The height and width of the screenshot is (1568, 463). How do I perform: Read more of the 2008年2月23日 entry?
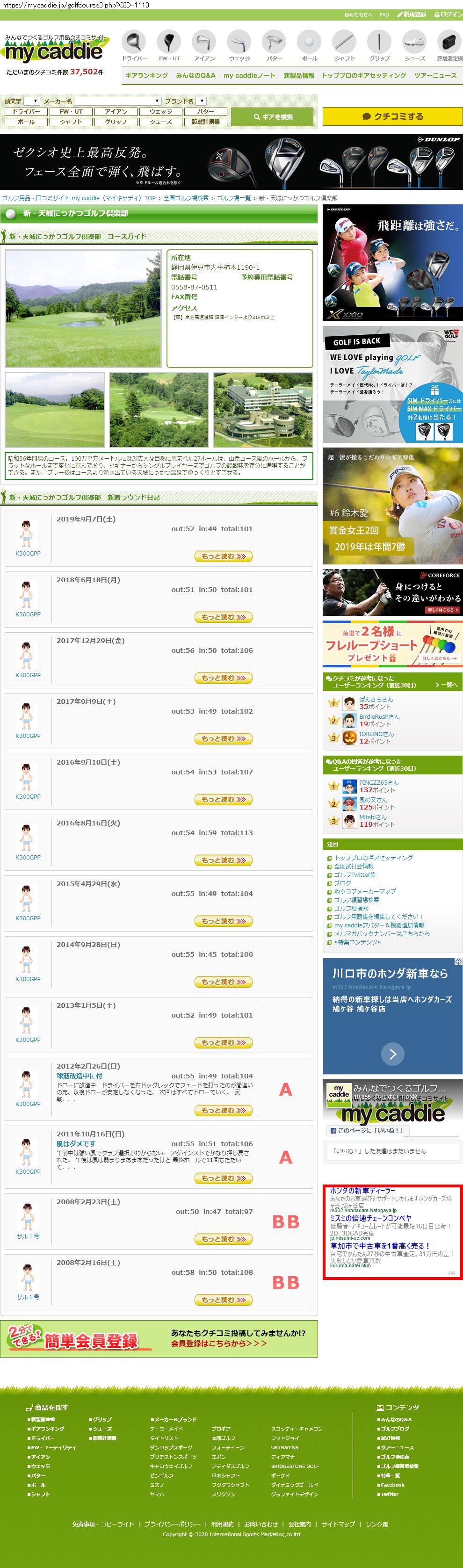(x=223, y=1239)
